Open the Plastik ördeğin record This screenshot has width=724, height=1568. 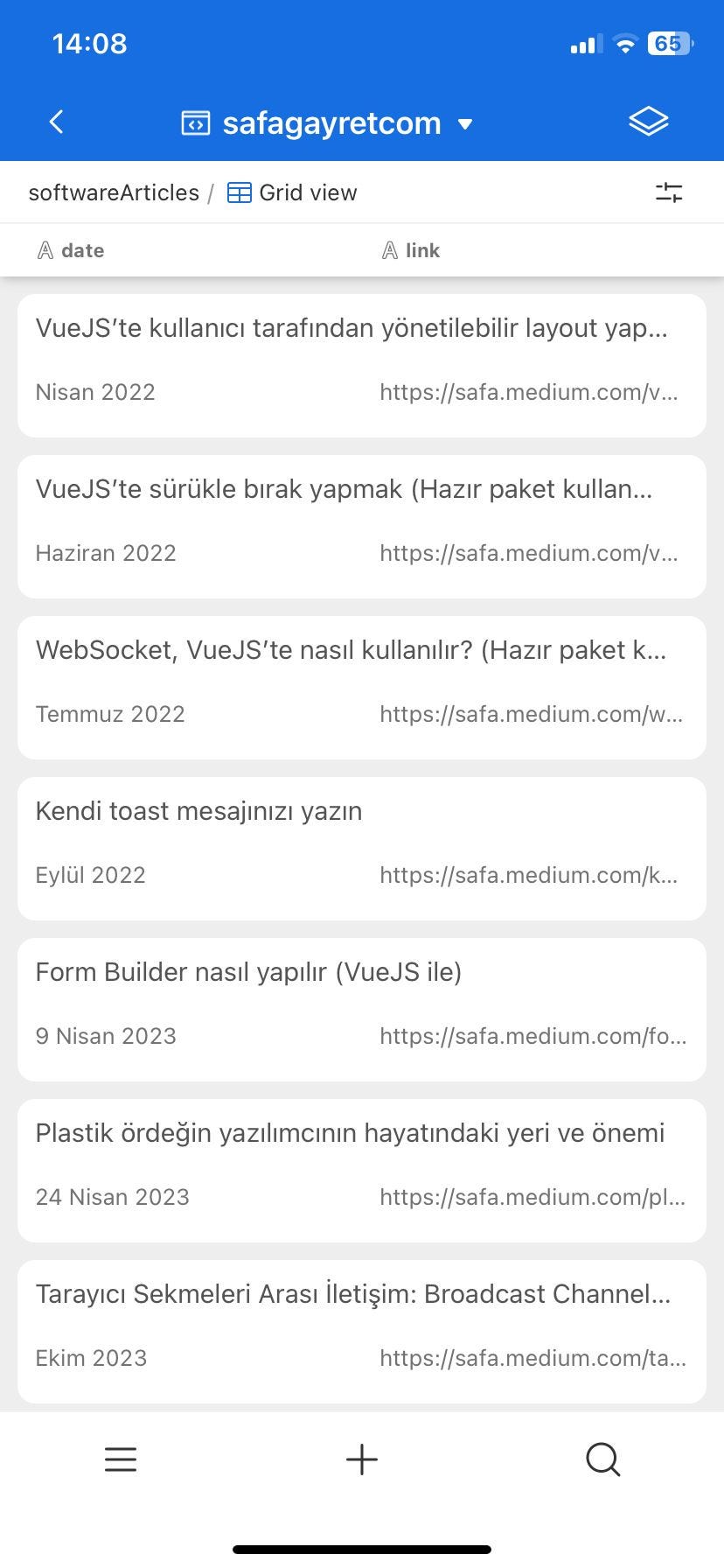tap(362, 1171)
